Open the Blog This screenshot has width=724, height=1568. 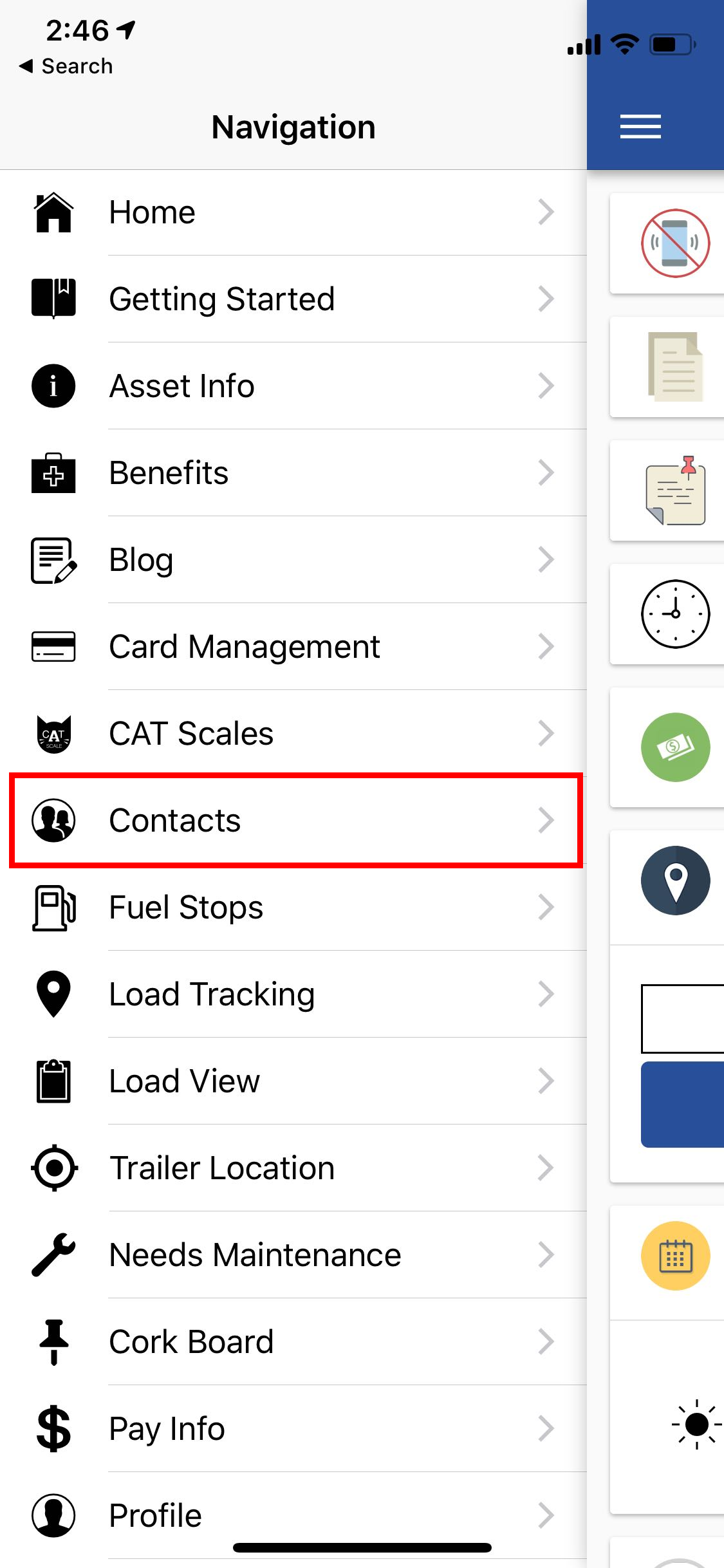(293, 560)
